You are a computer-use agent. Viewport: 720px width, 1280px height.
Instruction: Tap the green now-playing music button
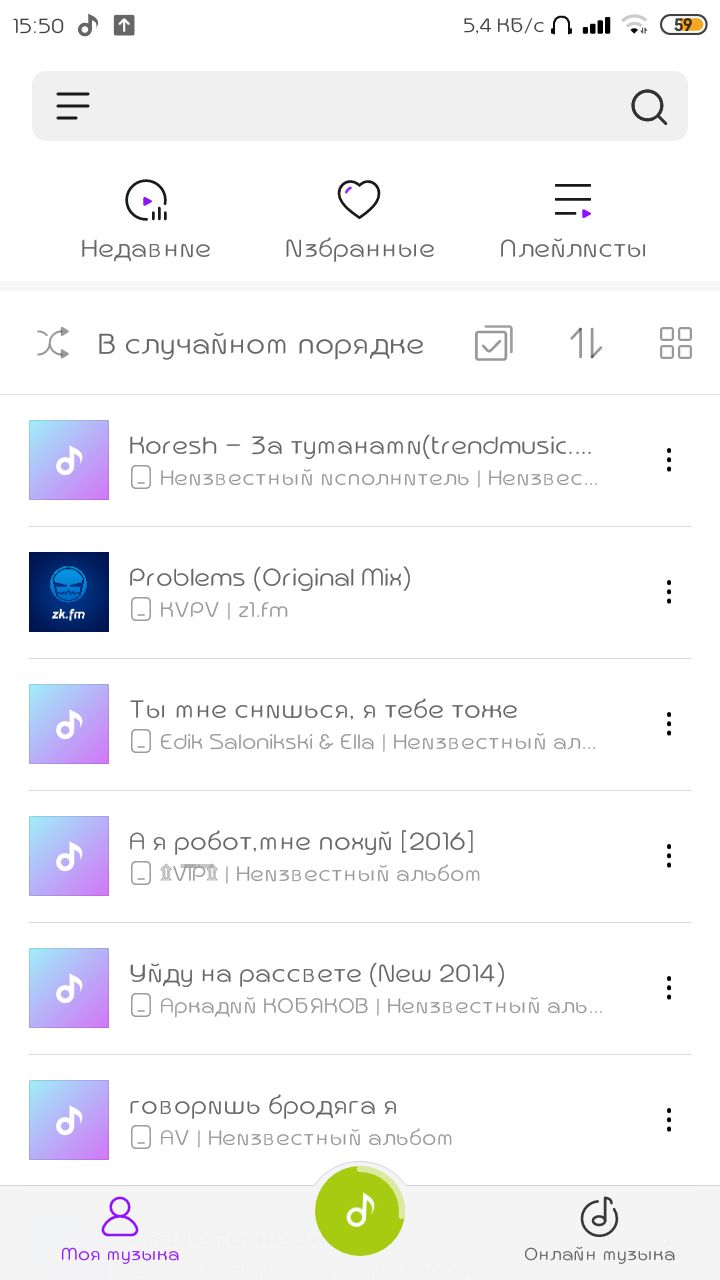point(360,1212)
